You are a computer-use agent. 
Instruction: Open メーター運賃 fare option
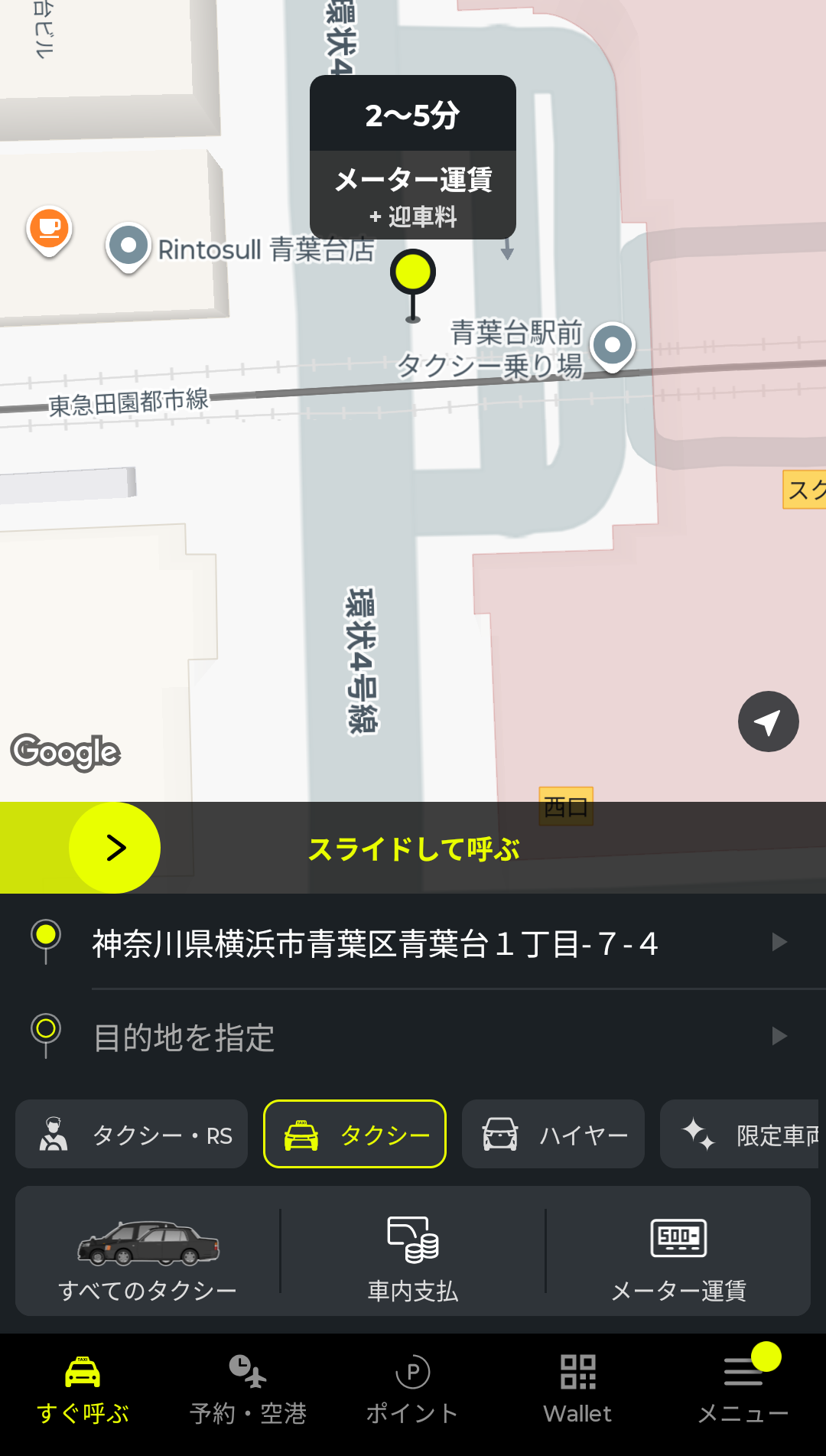pyautogui.click(x=678, y=1252)
